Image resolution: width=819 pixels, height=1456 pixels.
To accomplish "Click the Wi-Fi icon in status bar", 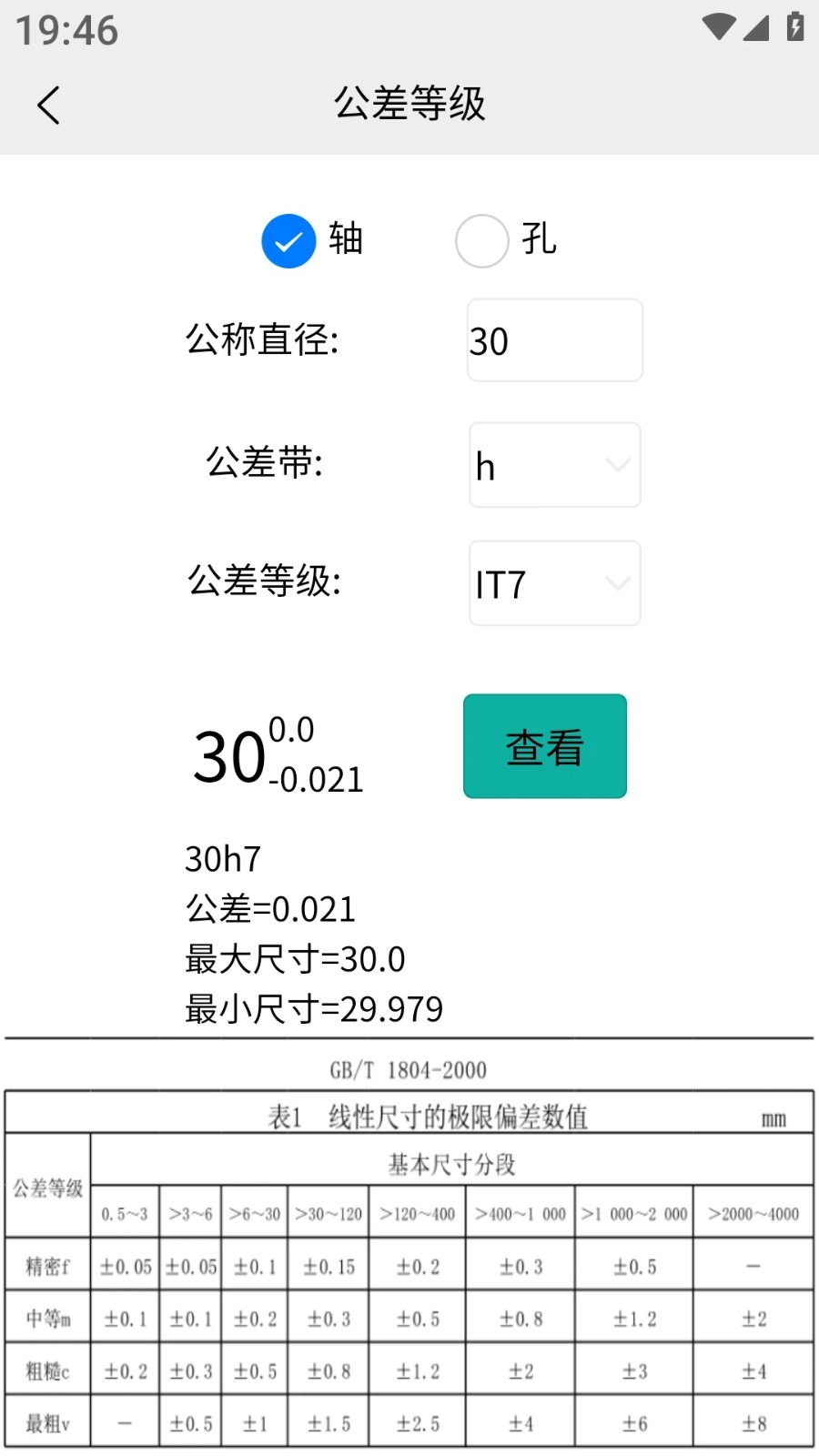I will tap(718, 27).
